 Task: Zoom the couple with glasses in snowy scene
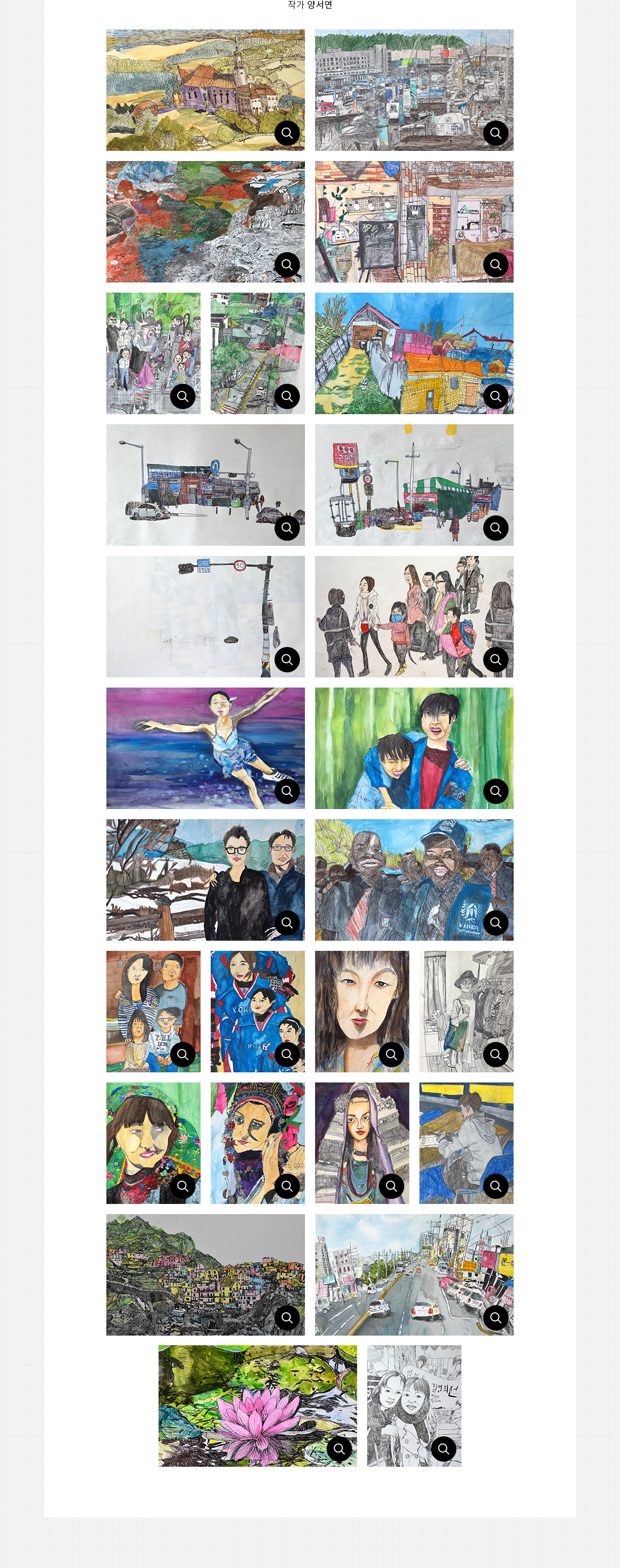pos(287,923)
